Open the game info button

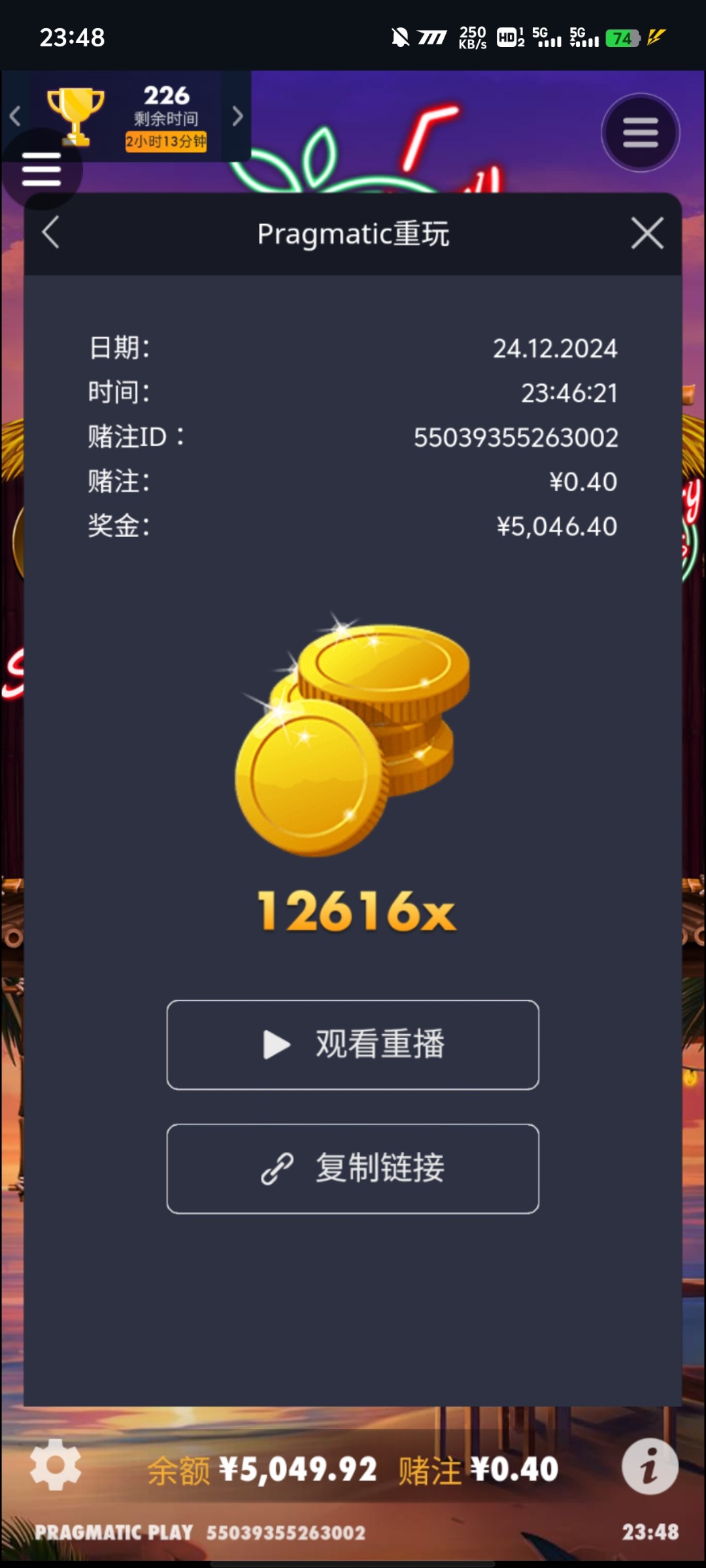tap(649, 1467)
